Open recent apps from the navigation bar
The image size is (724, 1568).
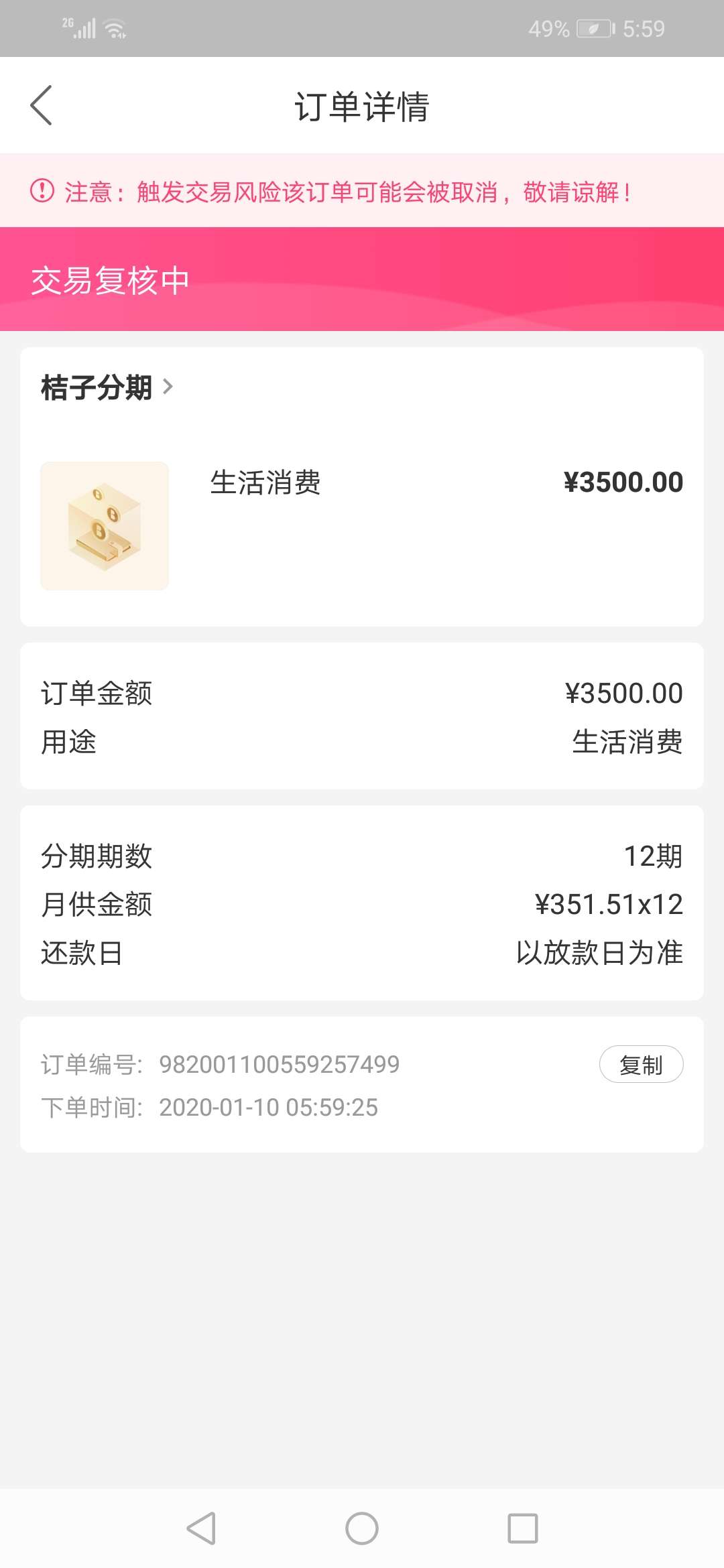[523, 1528]
